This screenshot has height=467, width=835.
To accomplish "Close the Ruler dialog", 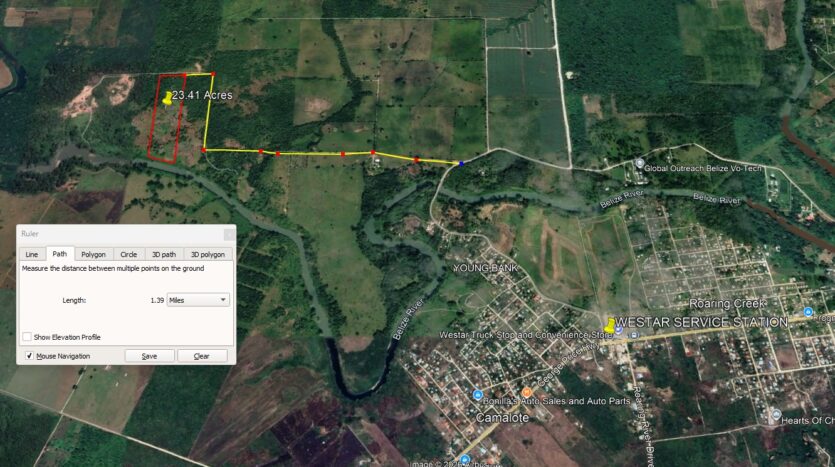I will [x=228, y=234].
